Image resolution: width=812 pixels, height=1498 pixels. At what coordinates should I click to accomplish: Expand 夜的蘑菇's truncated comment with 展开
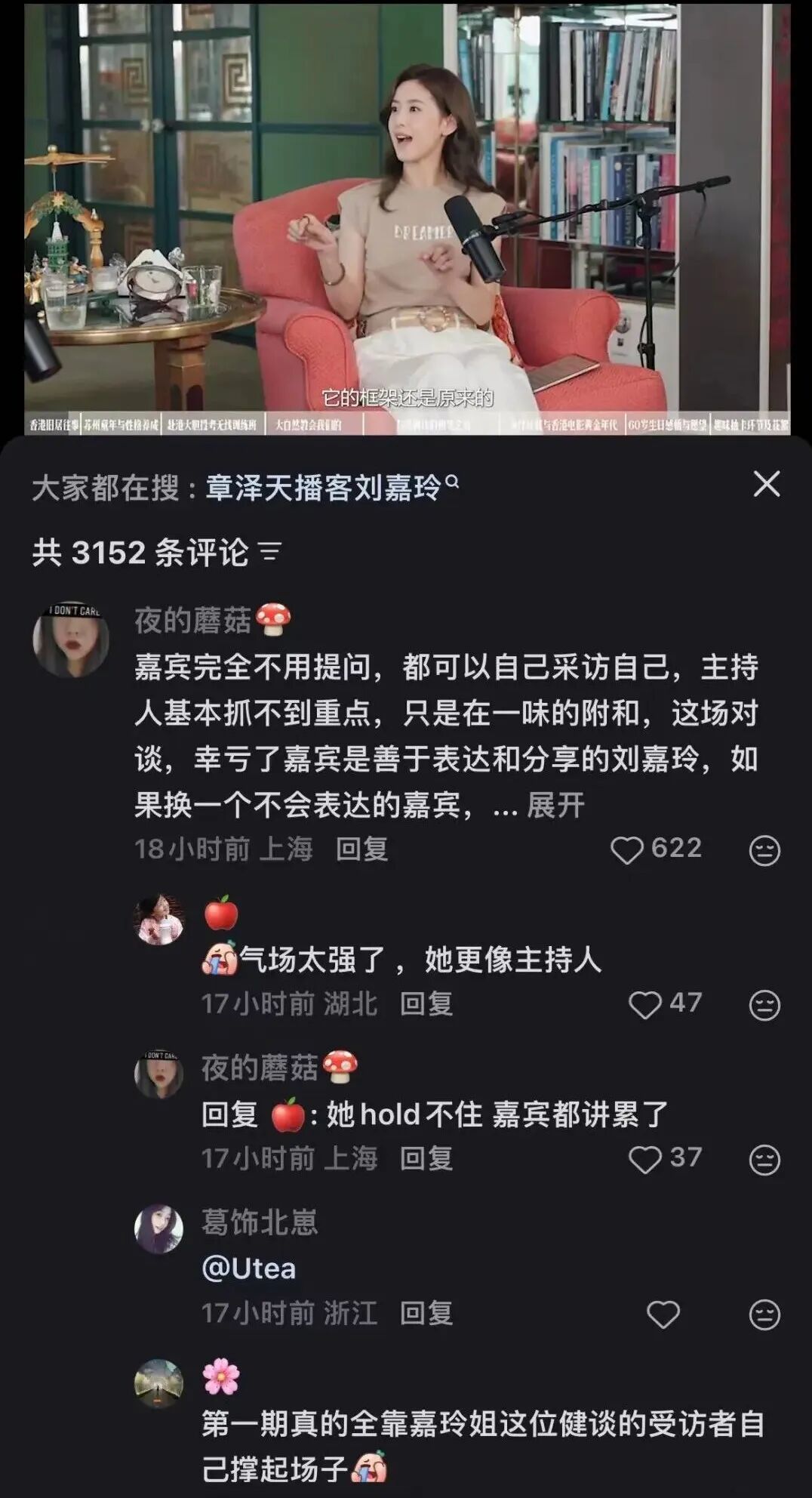[x=555, y=805]
